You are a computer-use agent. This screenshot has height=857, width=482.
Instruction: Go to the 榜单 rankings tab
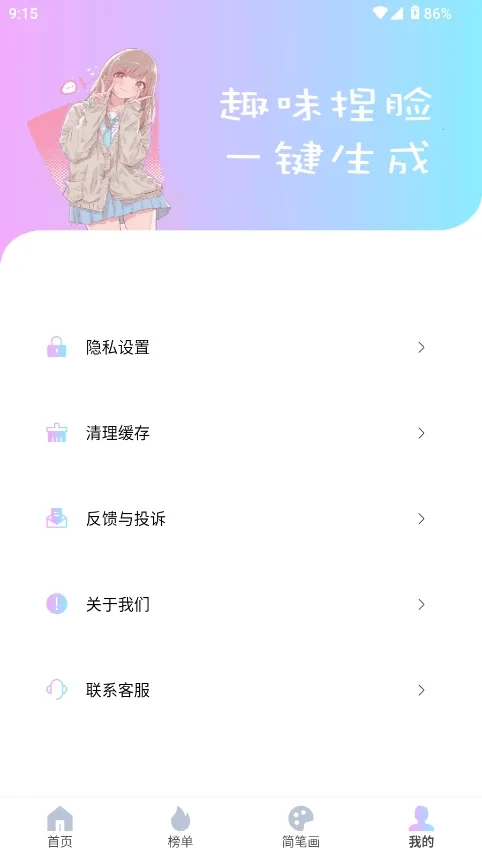pos(180,827)
